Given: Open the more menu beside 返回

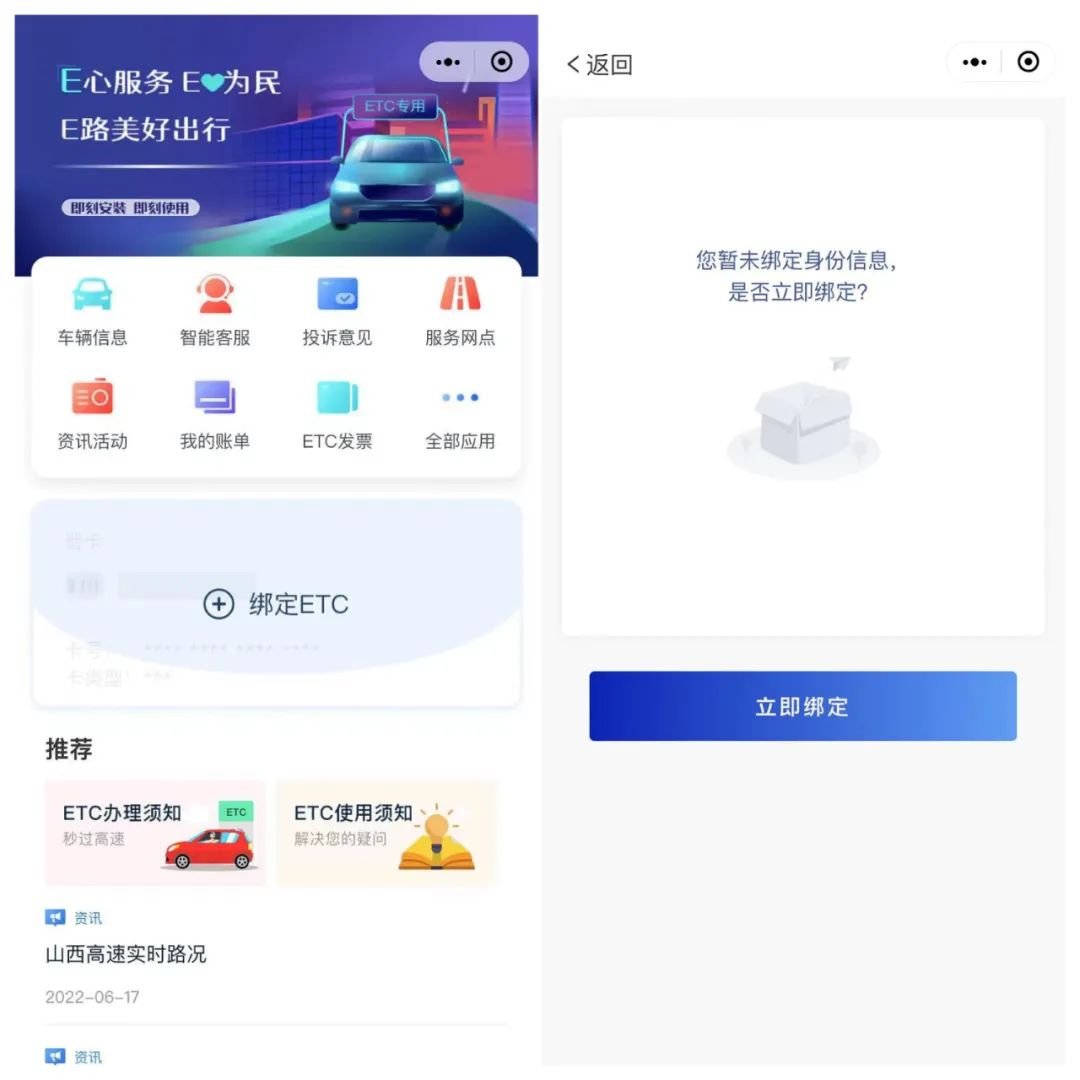Looking at the screenshot, I should (974, 62).
